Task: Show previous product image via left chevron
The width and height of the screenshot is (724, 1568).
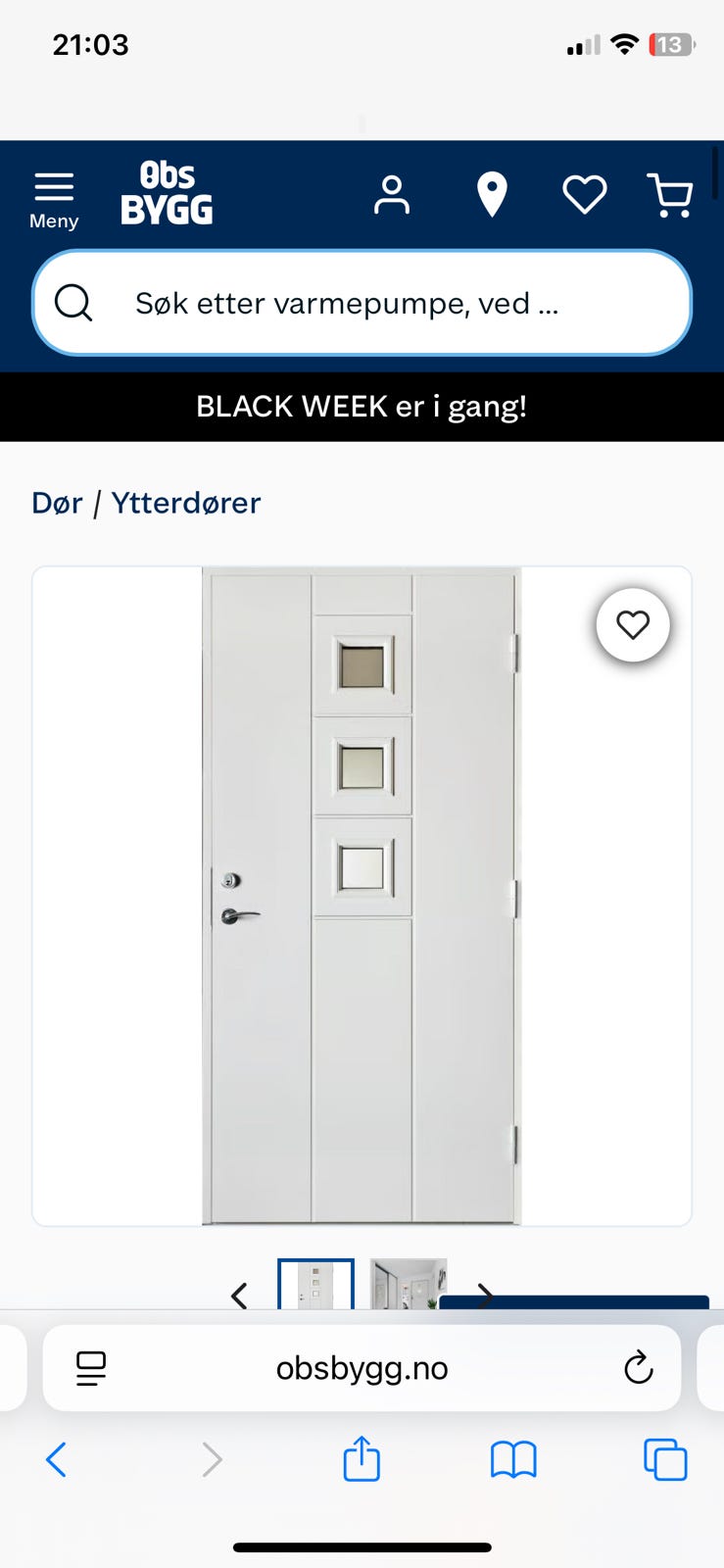Action: coord(239,1296)
